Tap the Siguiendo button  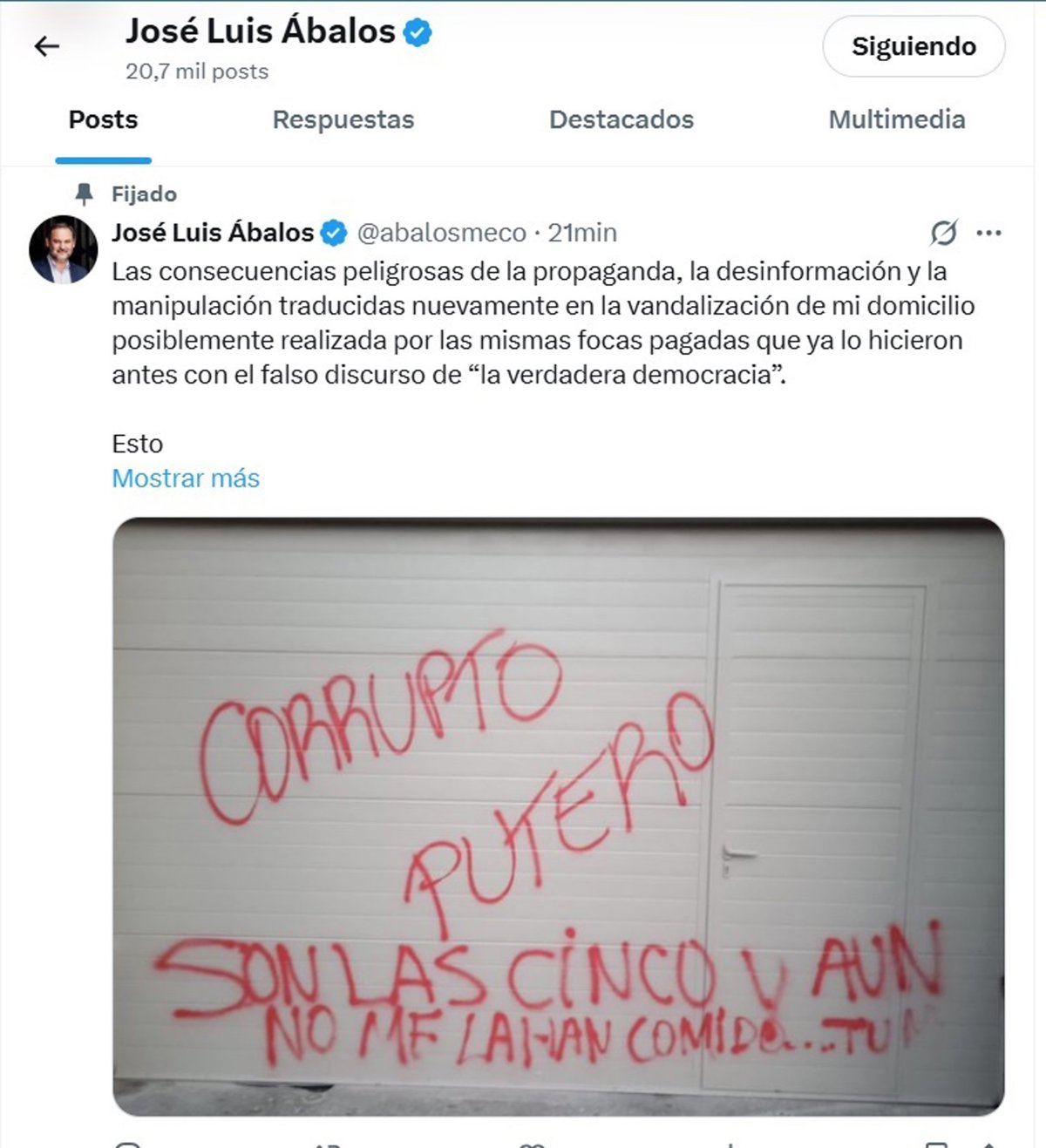pyautogui.click(x=913, y=46)
